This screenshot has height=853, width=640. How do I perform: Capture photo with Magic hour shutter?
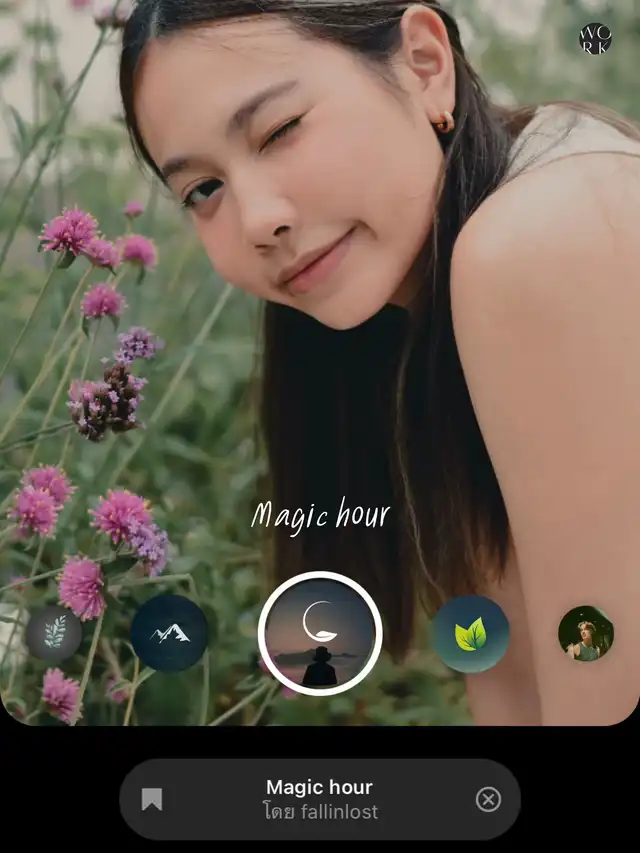click(320, 633)
